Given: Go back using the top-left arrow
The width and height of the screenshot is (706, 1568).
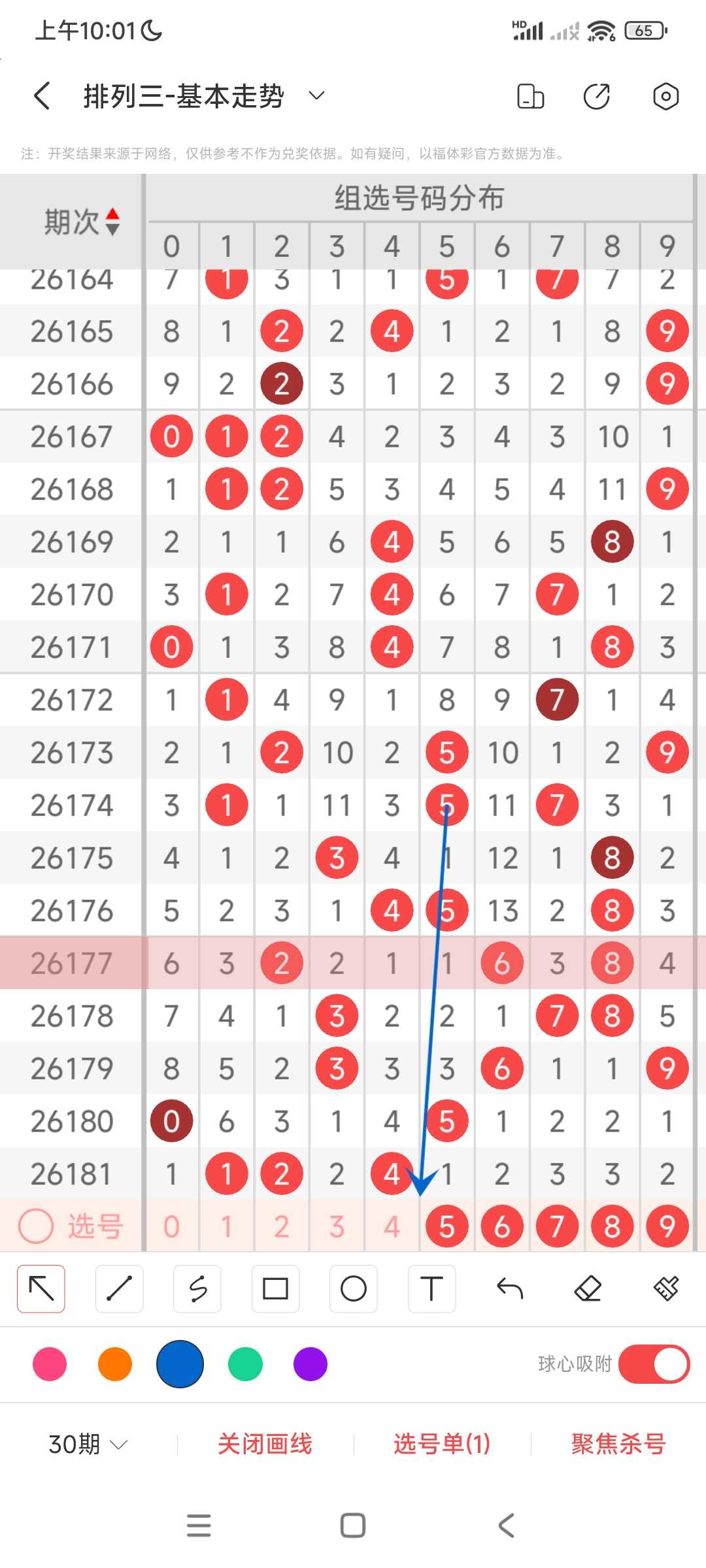Looking at the screenshot, I should (42, 96).
